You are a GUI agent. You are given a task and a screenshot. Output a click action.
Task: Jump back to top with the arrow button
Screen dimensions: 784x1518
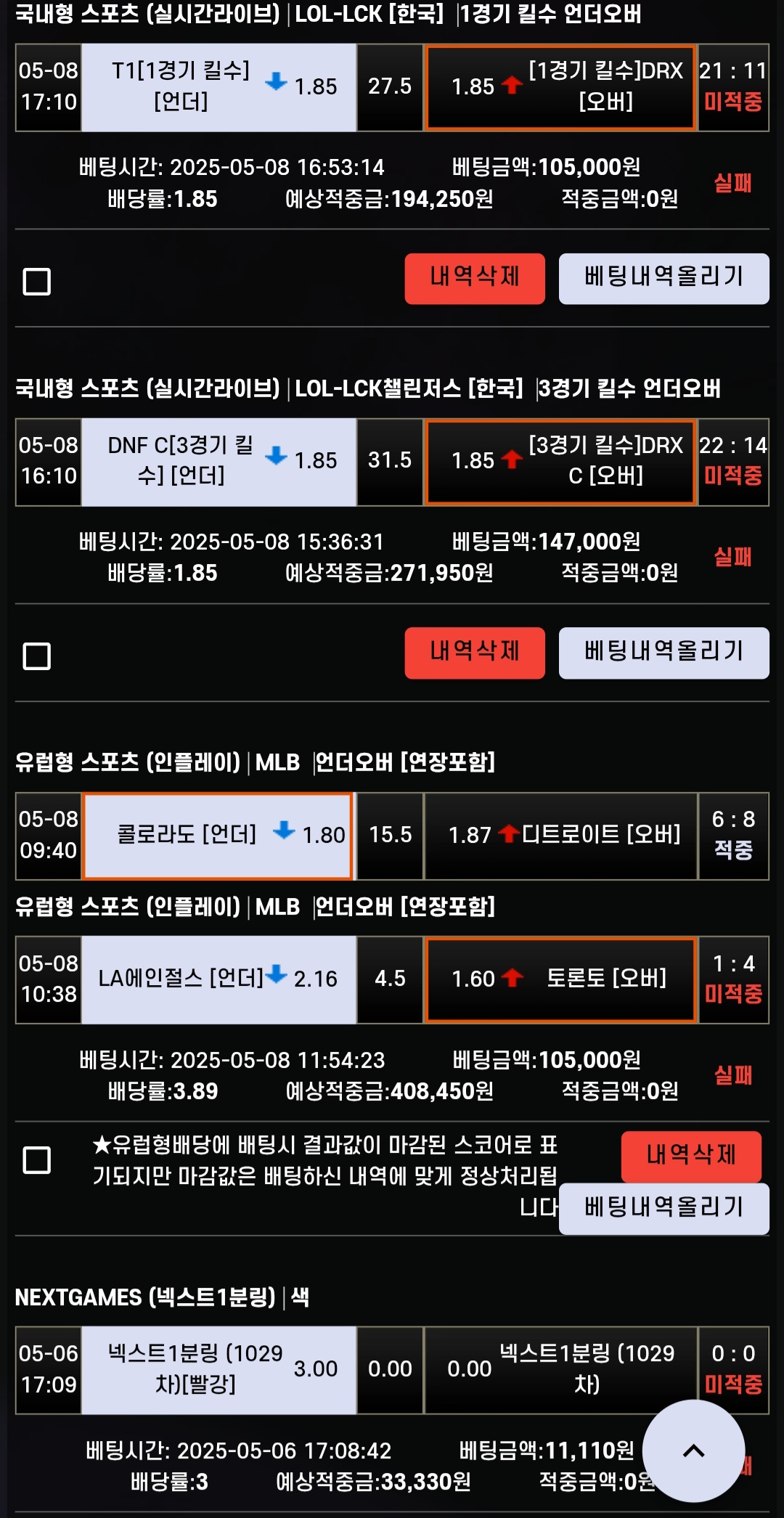[x=693, y=1450]
